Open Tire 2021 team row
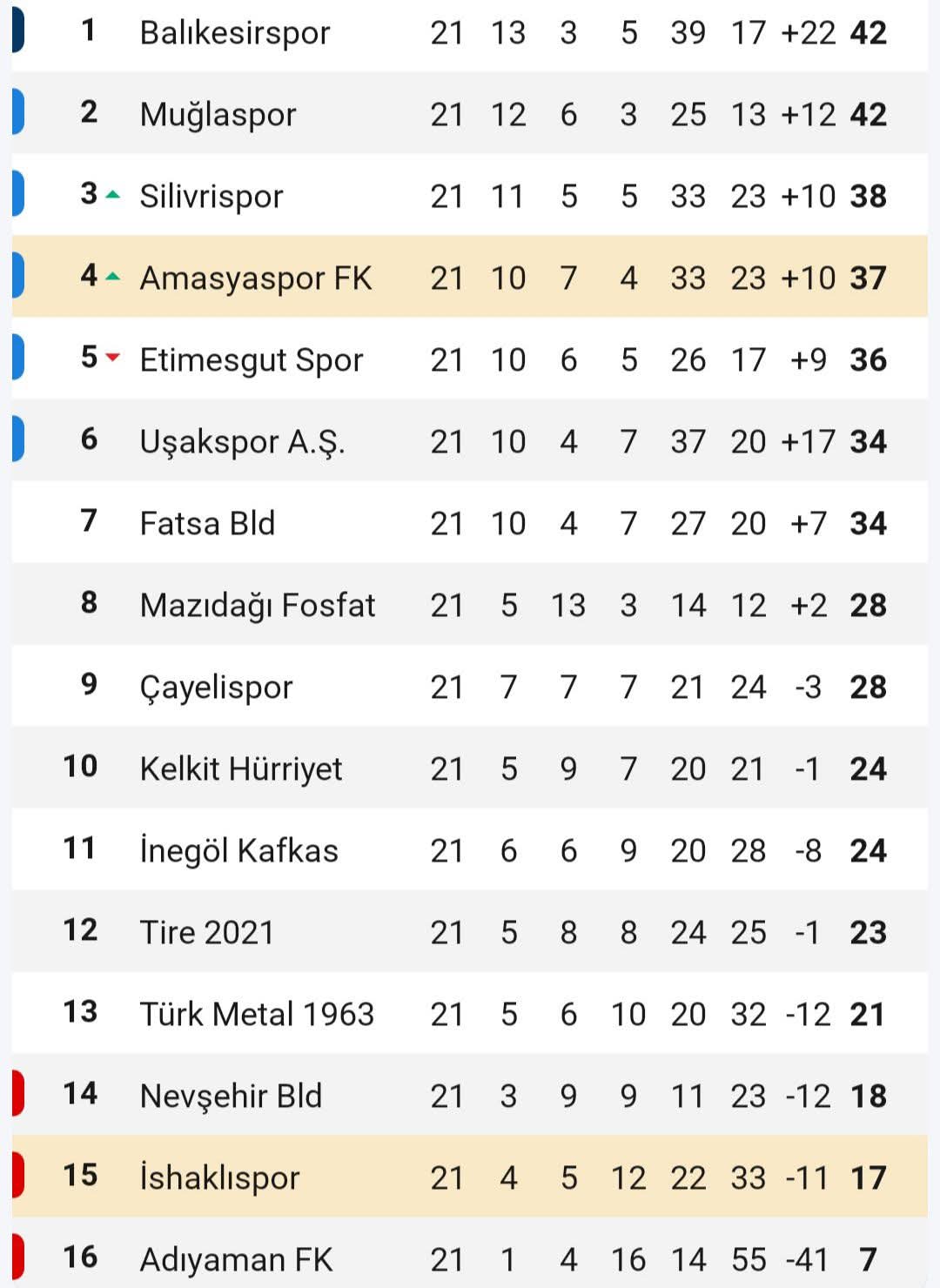The image size is (940, 1288). pyautogui.click(x=206, y=933)
